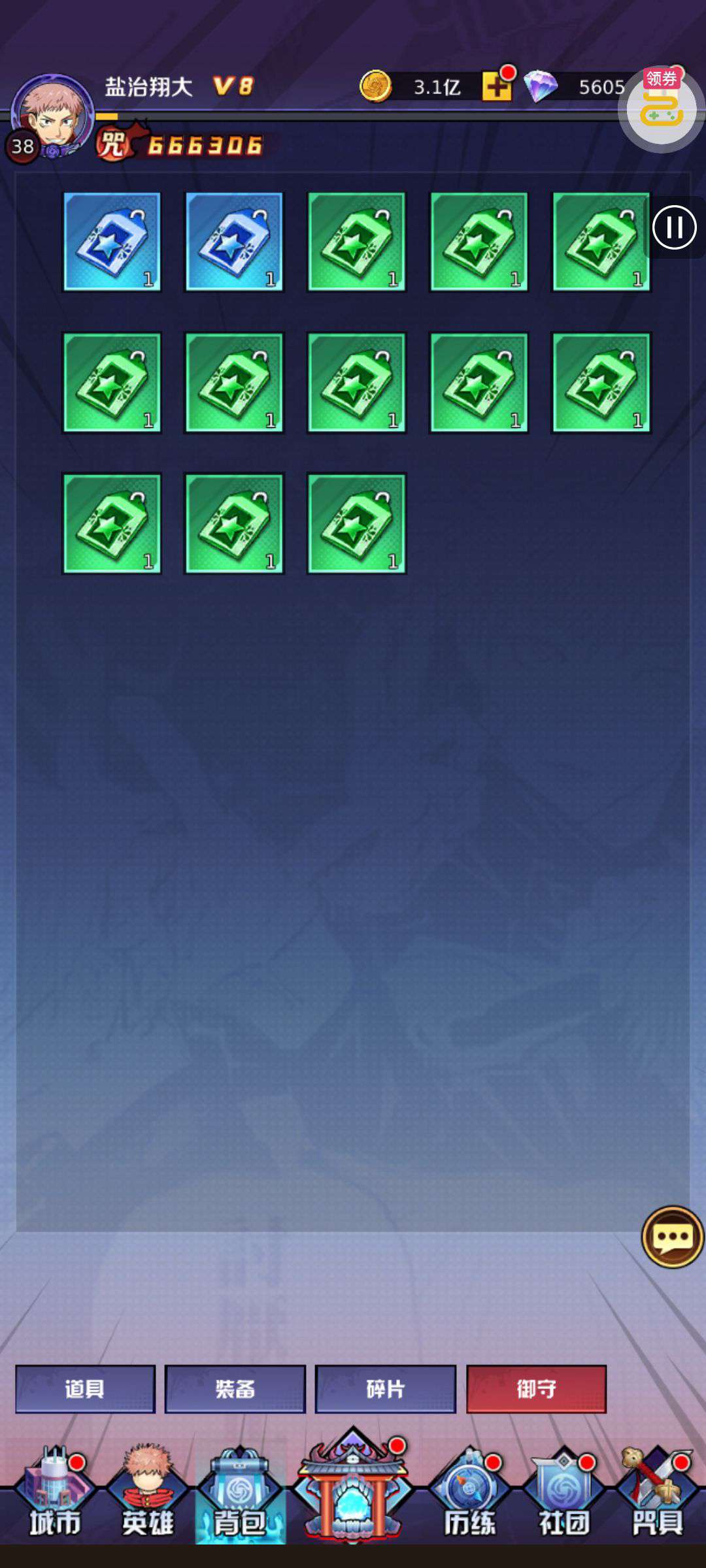Switch to the 碎片 tab
Viewport: 706px width, 1568px height.
(x=386, y=1388)
